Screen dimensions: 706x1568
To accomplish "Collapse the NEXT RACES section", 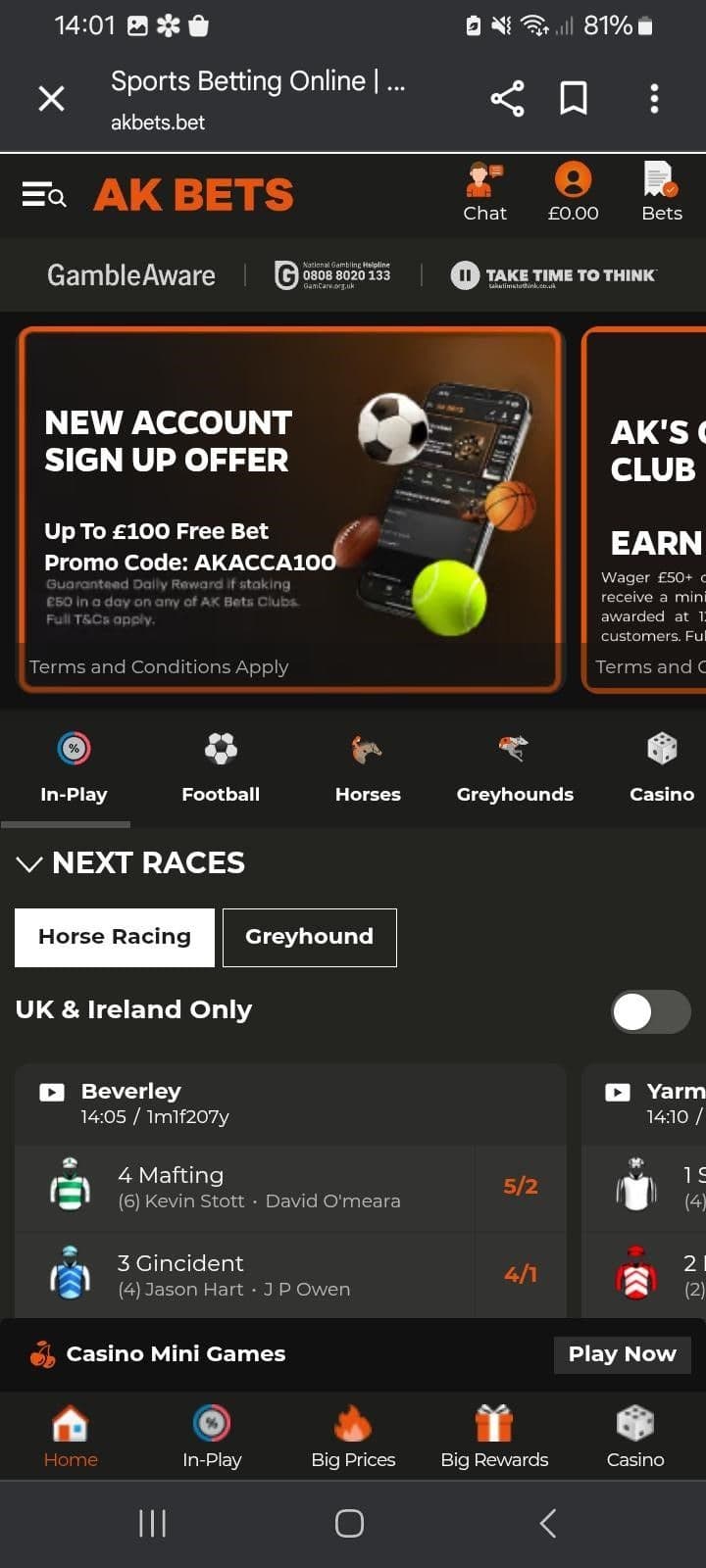I will coord(29,864).
